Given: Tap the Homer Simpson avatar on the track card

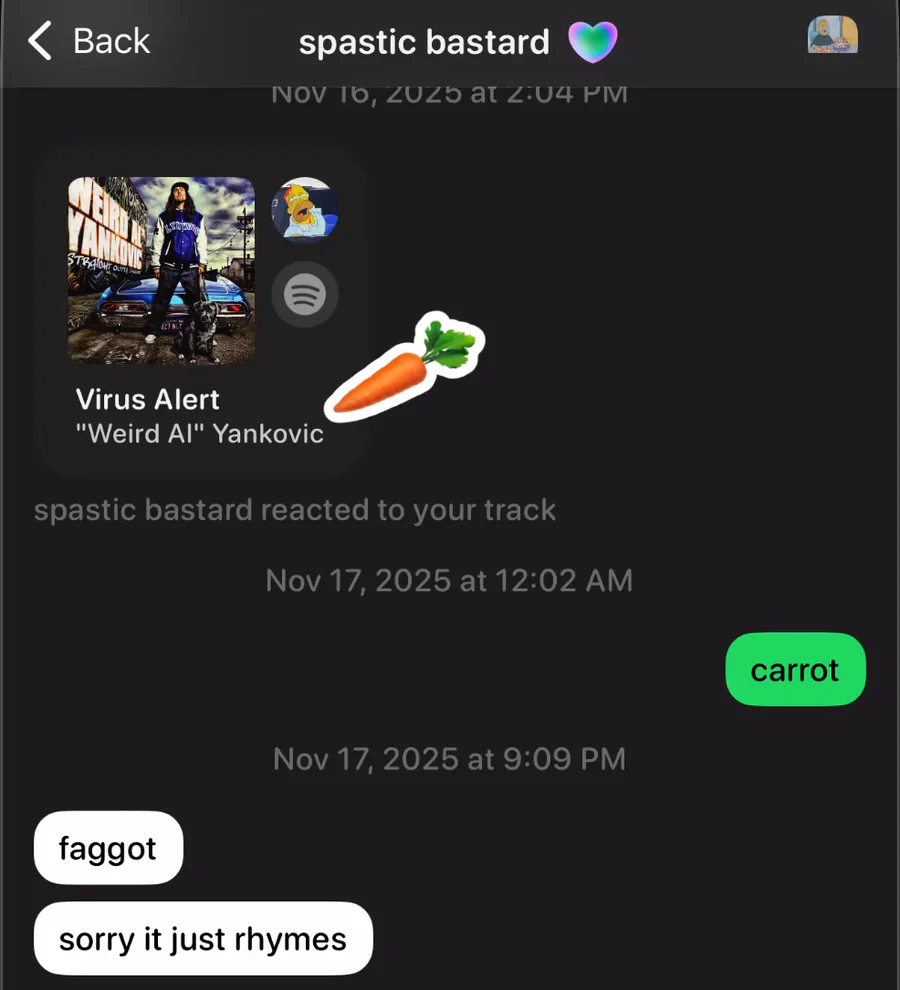Looking at the screenshot, I should click(x=304, y=210).
